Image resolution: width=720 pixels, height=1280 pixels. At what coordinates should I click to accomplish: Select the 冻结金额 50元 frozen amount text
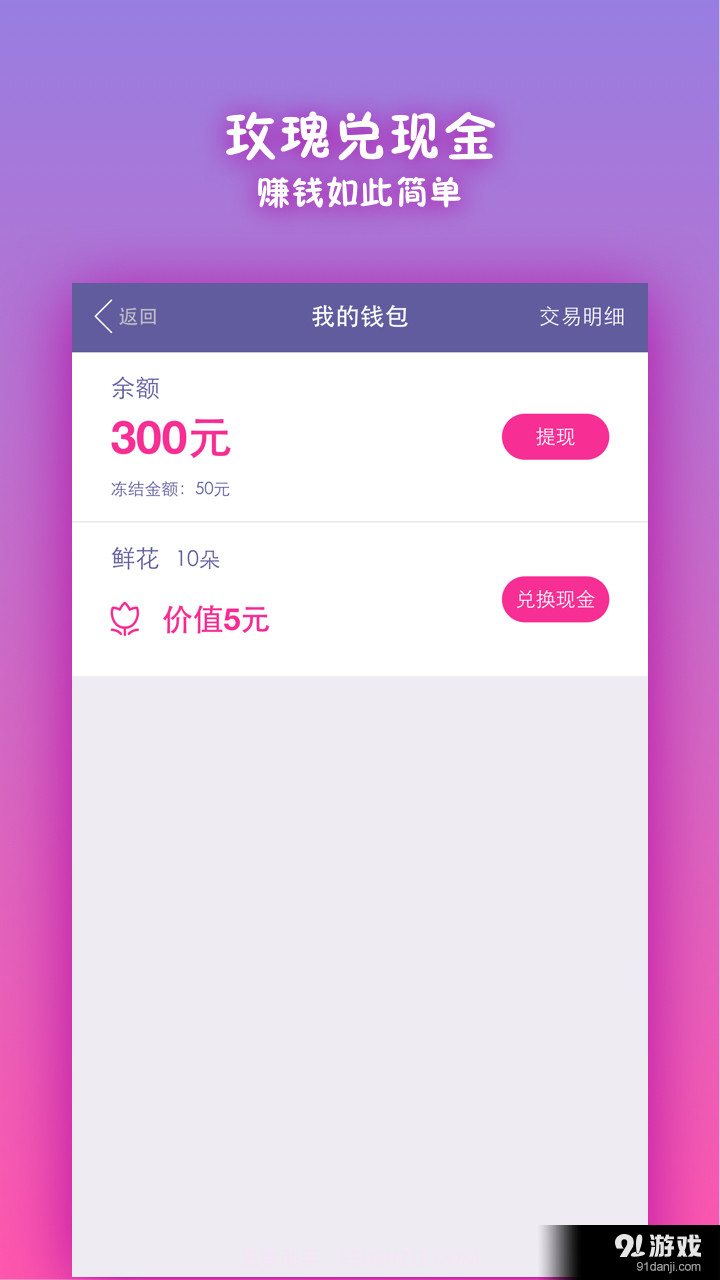169,490
